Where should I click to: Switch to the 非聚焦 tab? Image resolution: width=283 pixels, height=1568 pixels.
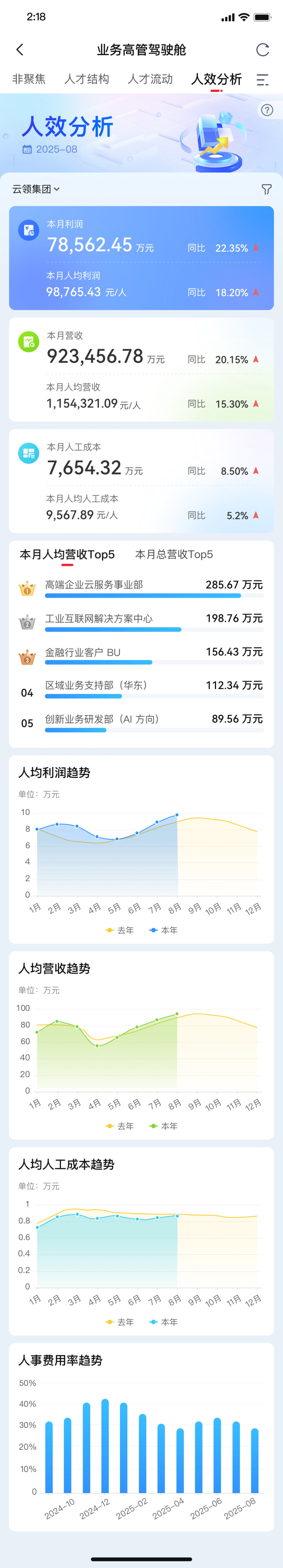(29, 79)
